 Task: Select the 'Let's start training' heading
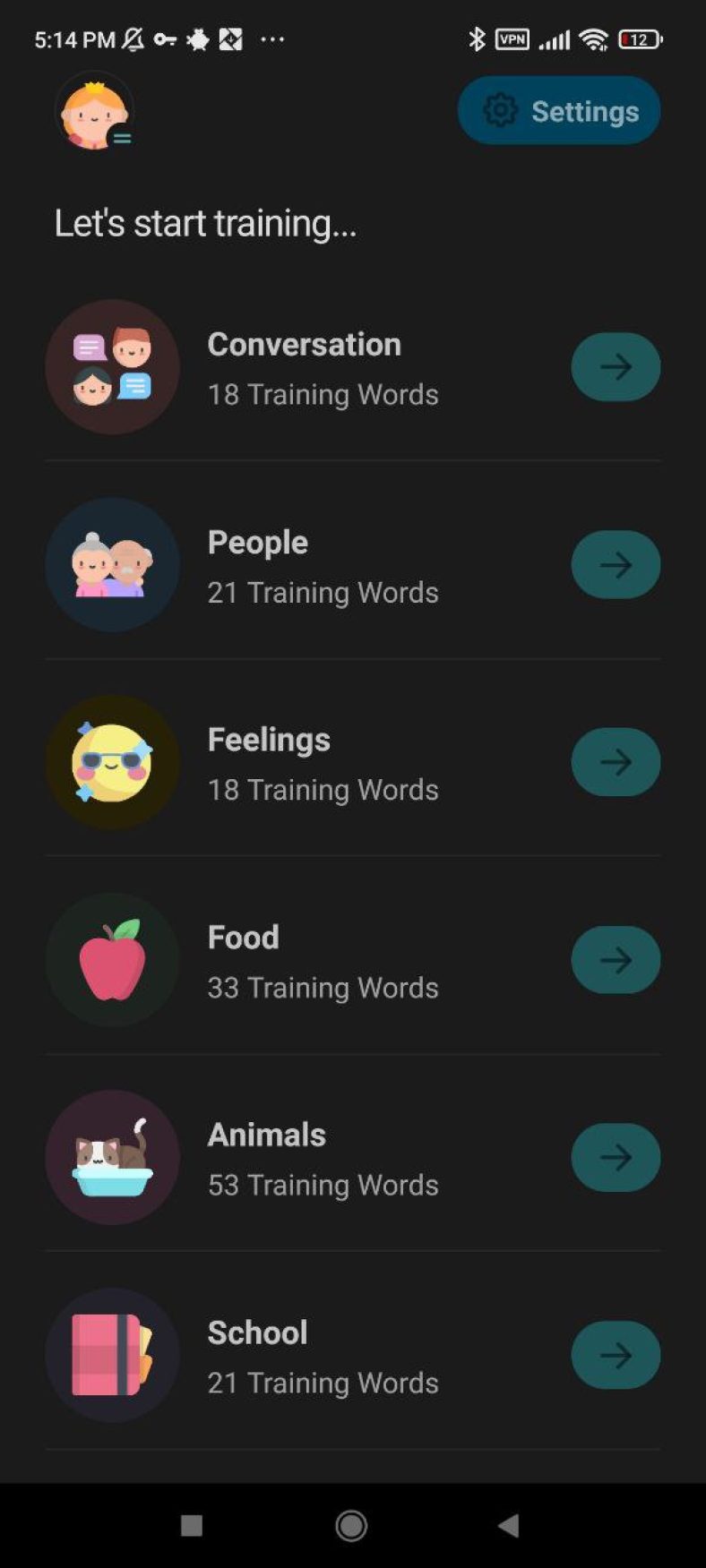point(205,223)
